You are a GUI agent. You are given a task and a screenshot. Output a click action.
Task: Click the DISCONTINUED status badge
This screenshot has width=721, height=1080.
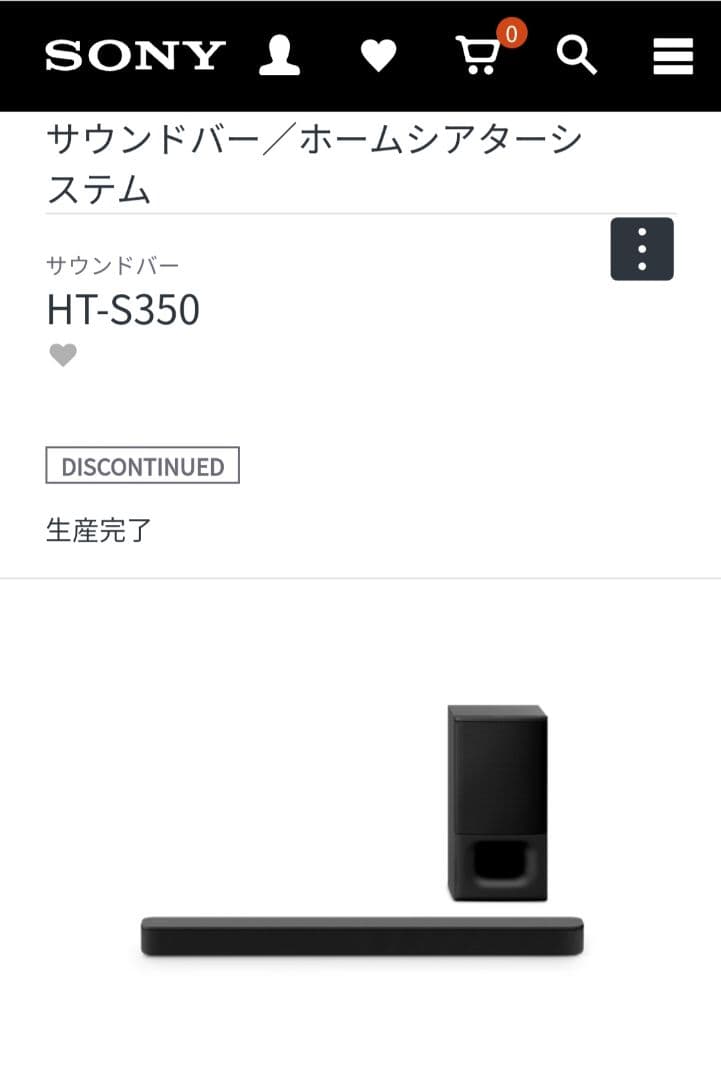[142, 465]
